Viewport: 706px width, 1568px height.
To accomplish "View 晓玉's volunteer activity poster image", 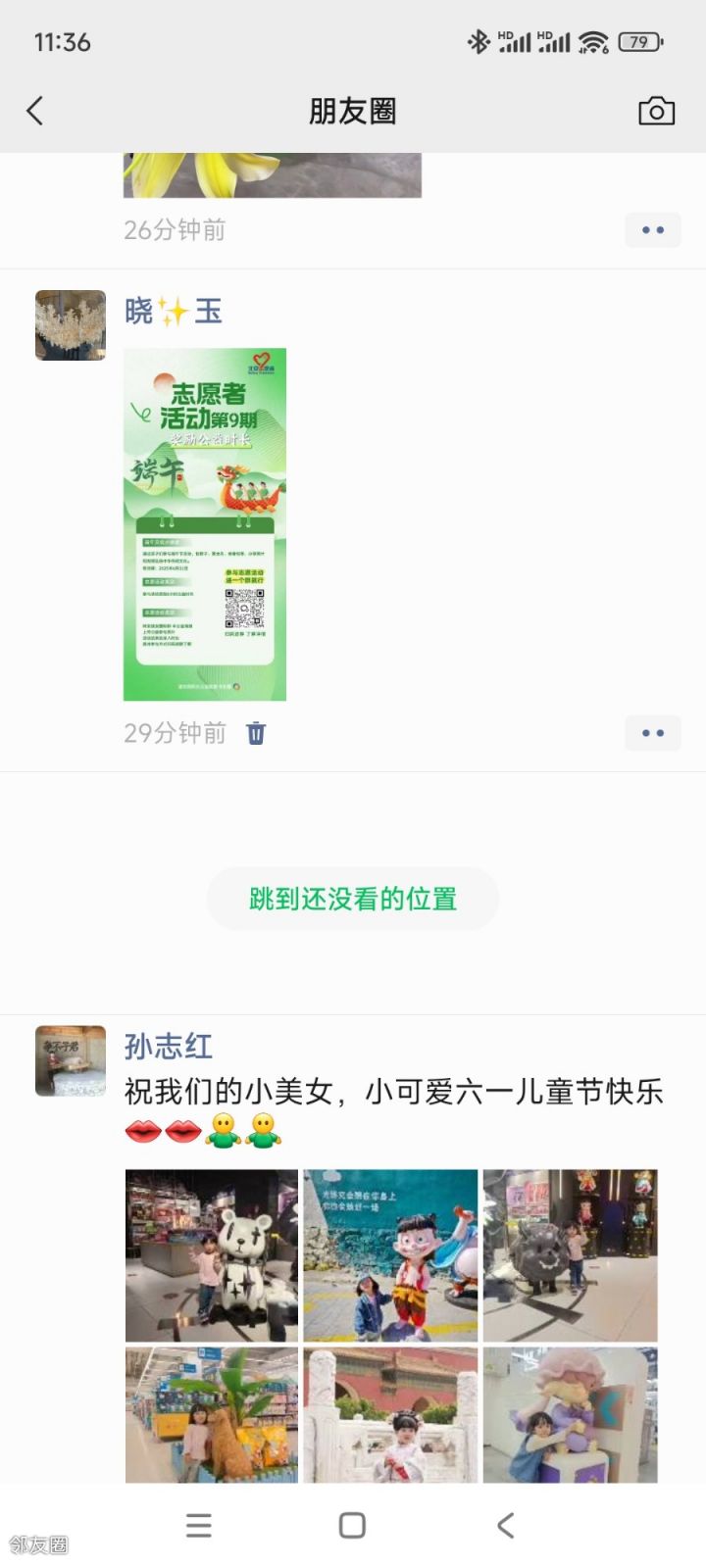I will pos(205,524).
